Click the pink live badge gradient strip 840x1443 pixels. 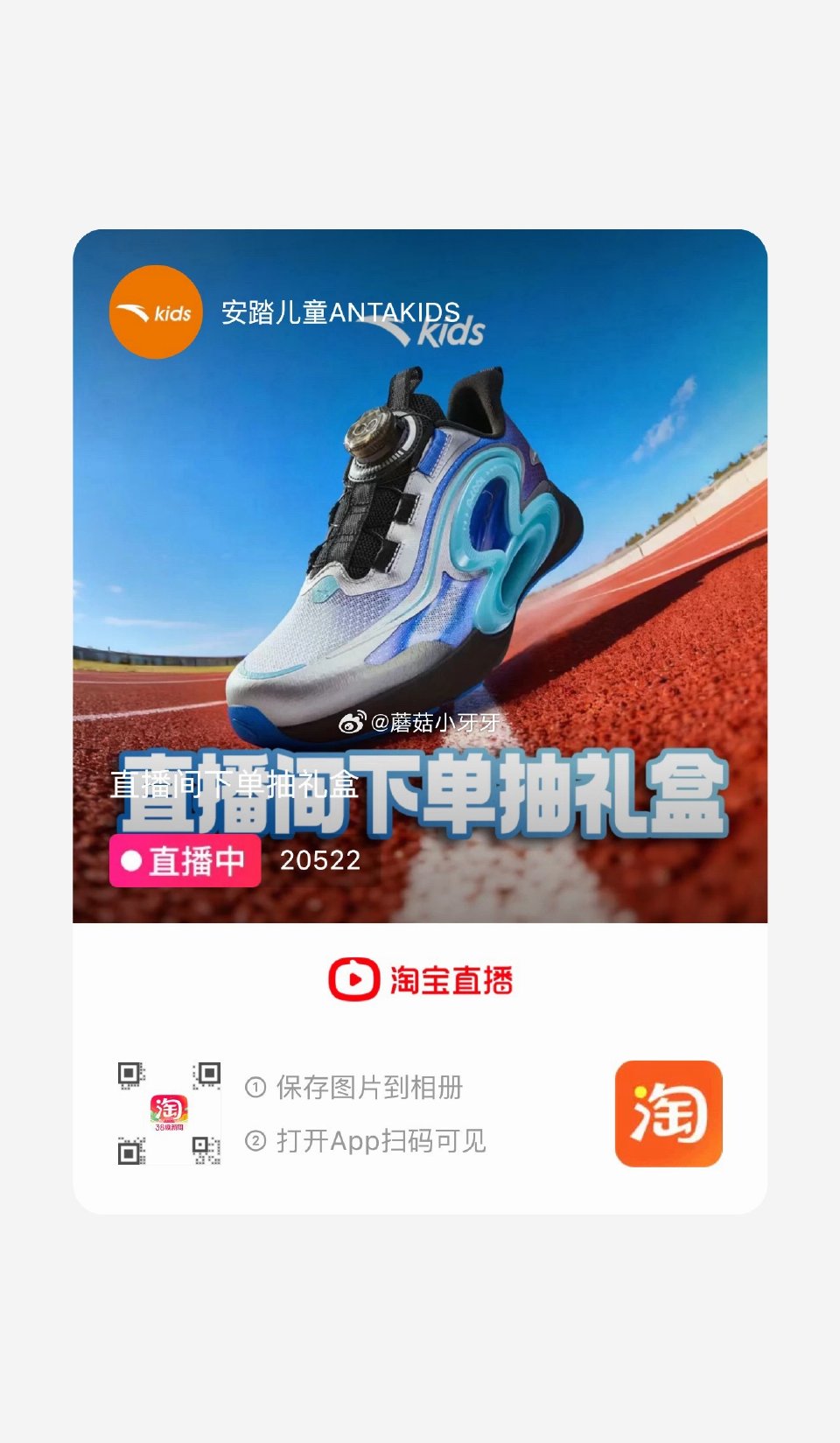click(x=184, y=861)
